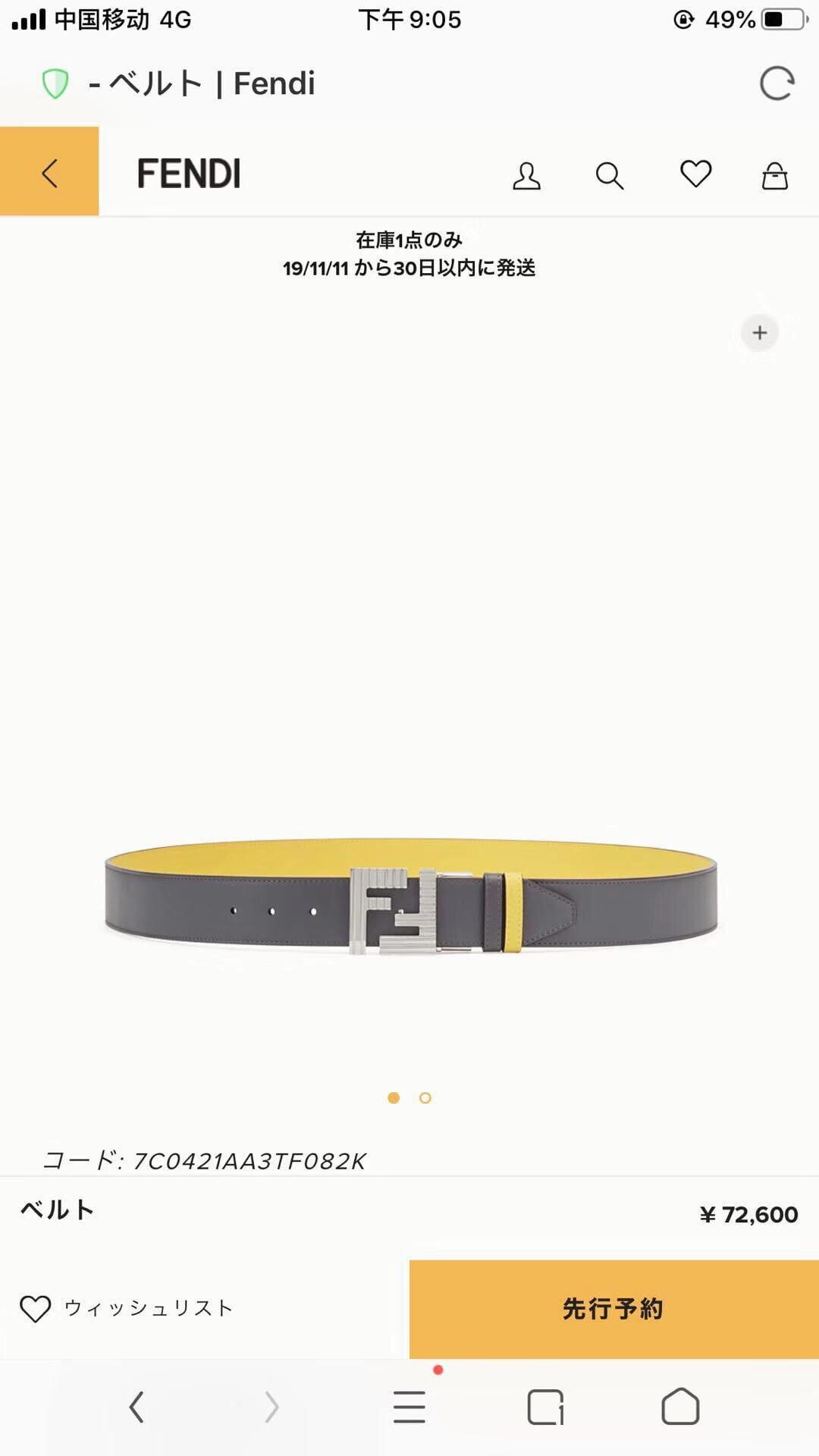This screenshot has width=819, height=1456.
Task: Go to the browser home page
Action: click(680, 1407)
